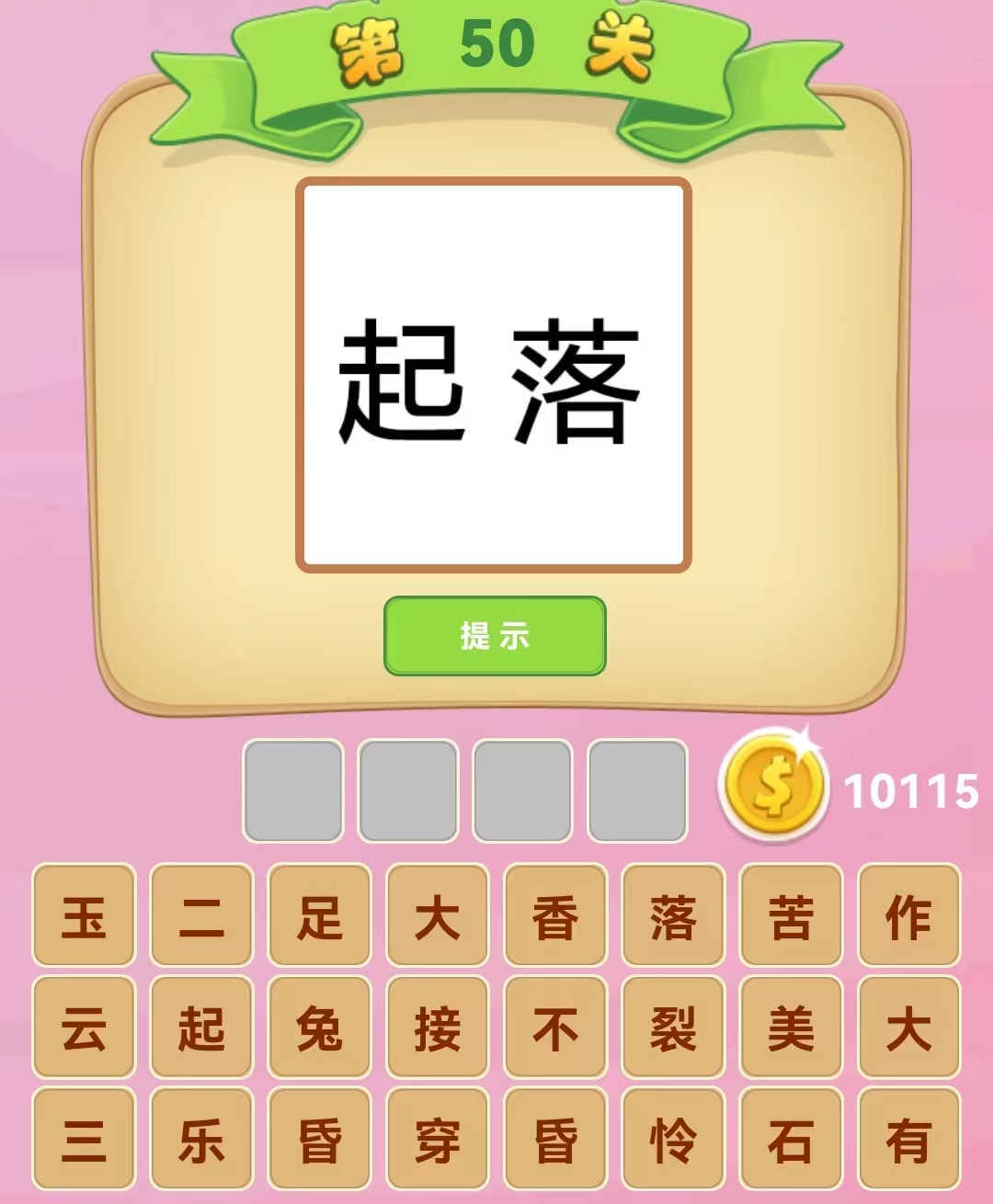Image resolution: width=993 pixels, height=1204 pixels.
Task: Pick the 三 character tile
Action: (x=84, y=1140)
